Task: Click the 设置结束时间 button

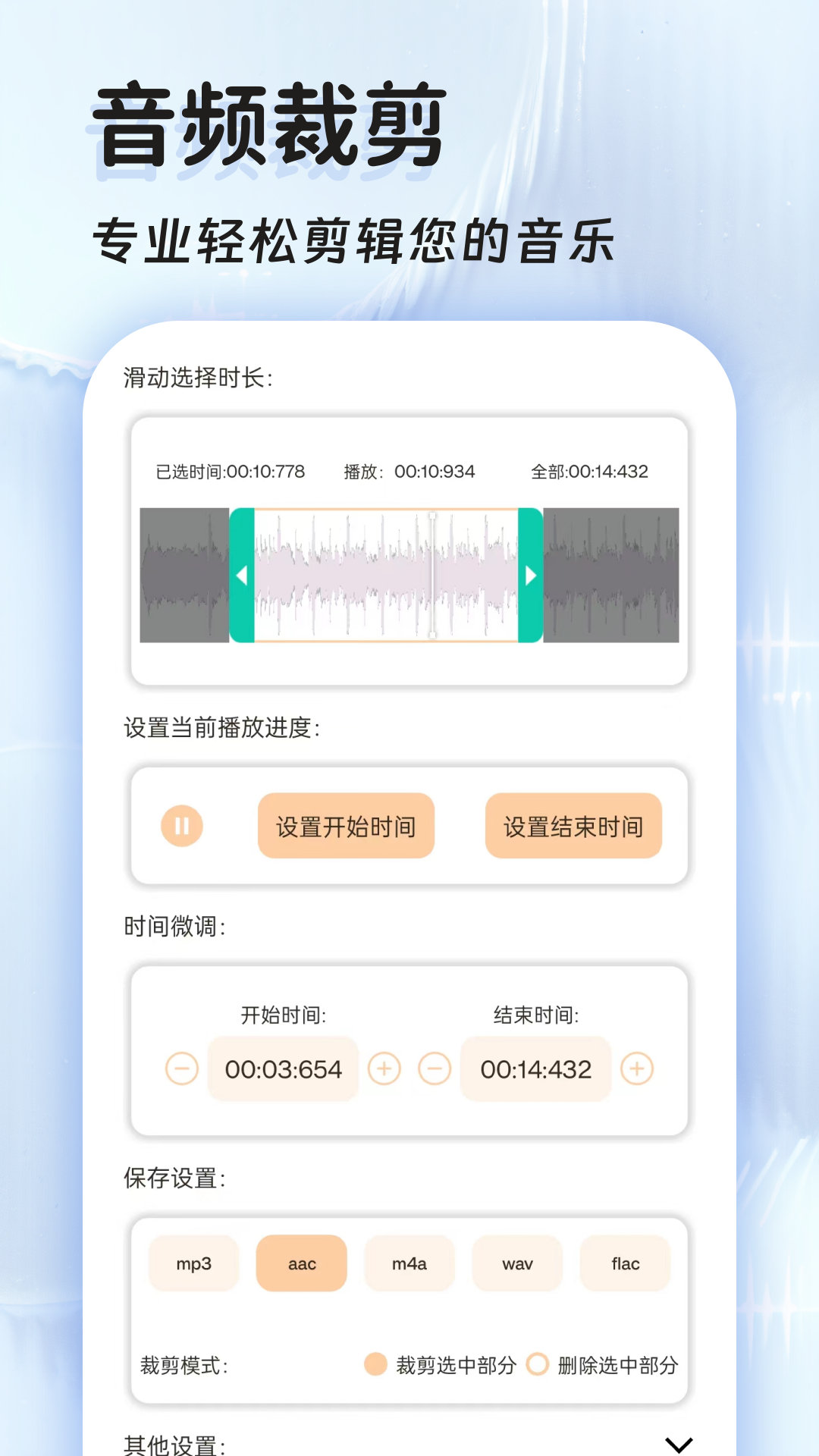Action: 574,827
